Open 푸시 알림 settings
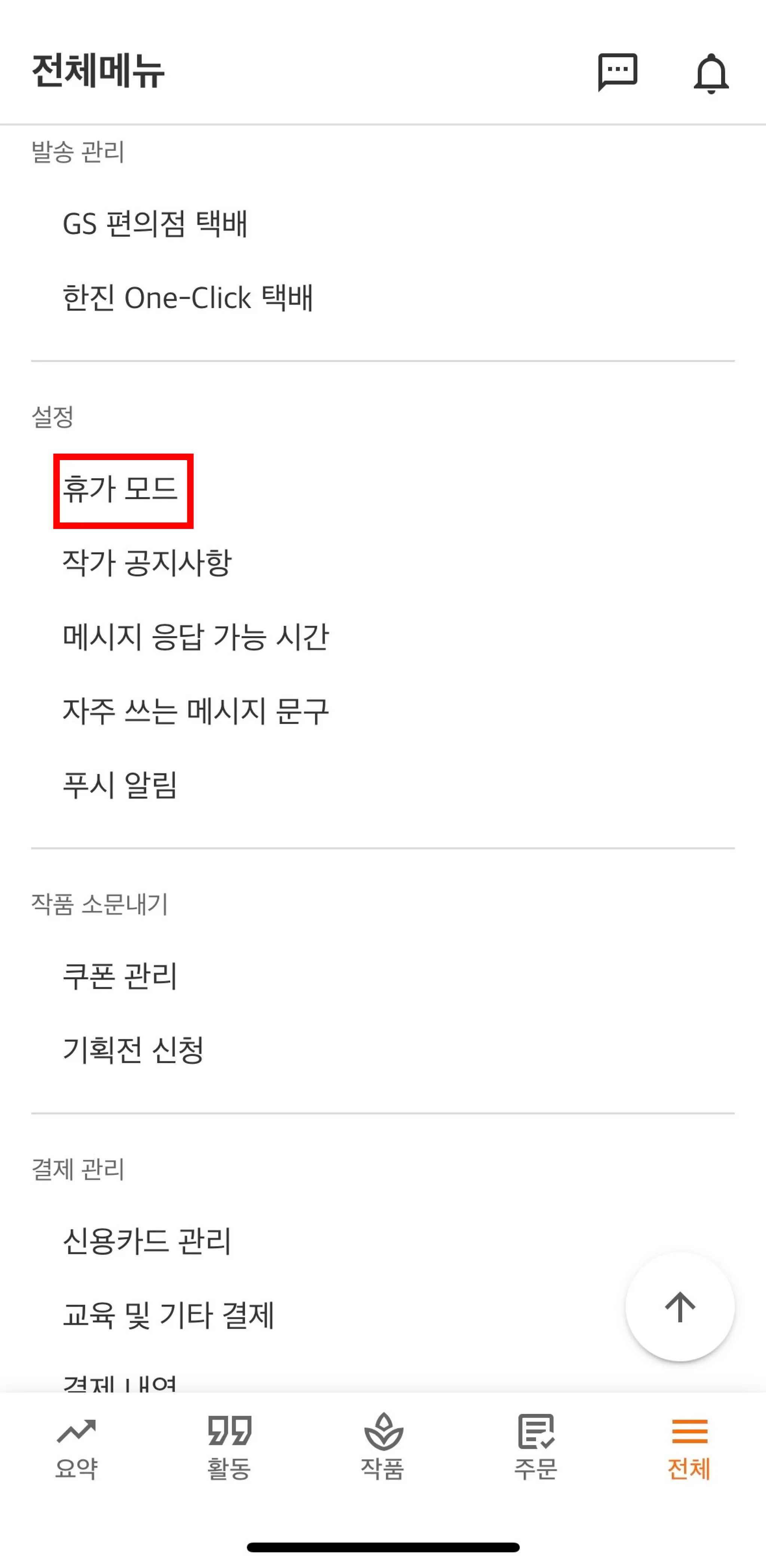This screenshot has height=1568, width=766. point(120,784)
